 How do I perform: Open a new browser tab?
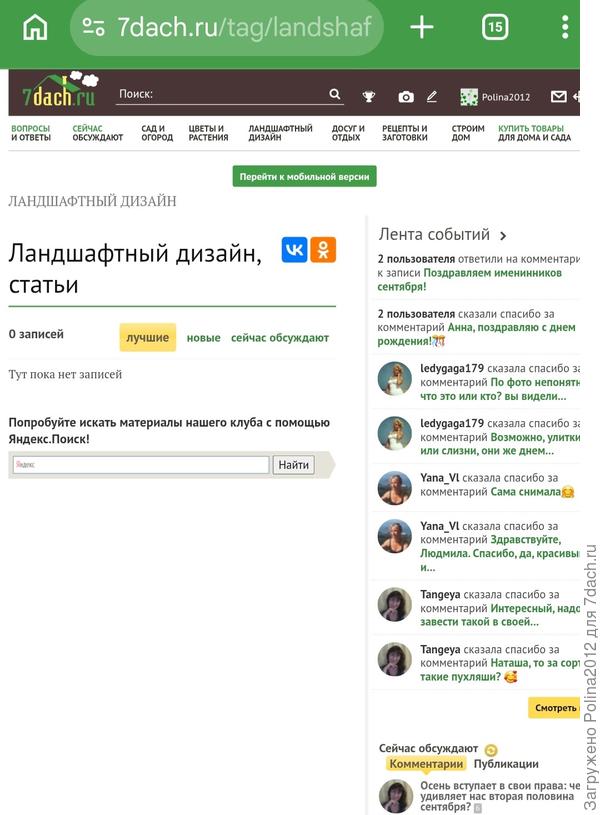click(422, 27)
